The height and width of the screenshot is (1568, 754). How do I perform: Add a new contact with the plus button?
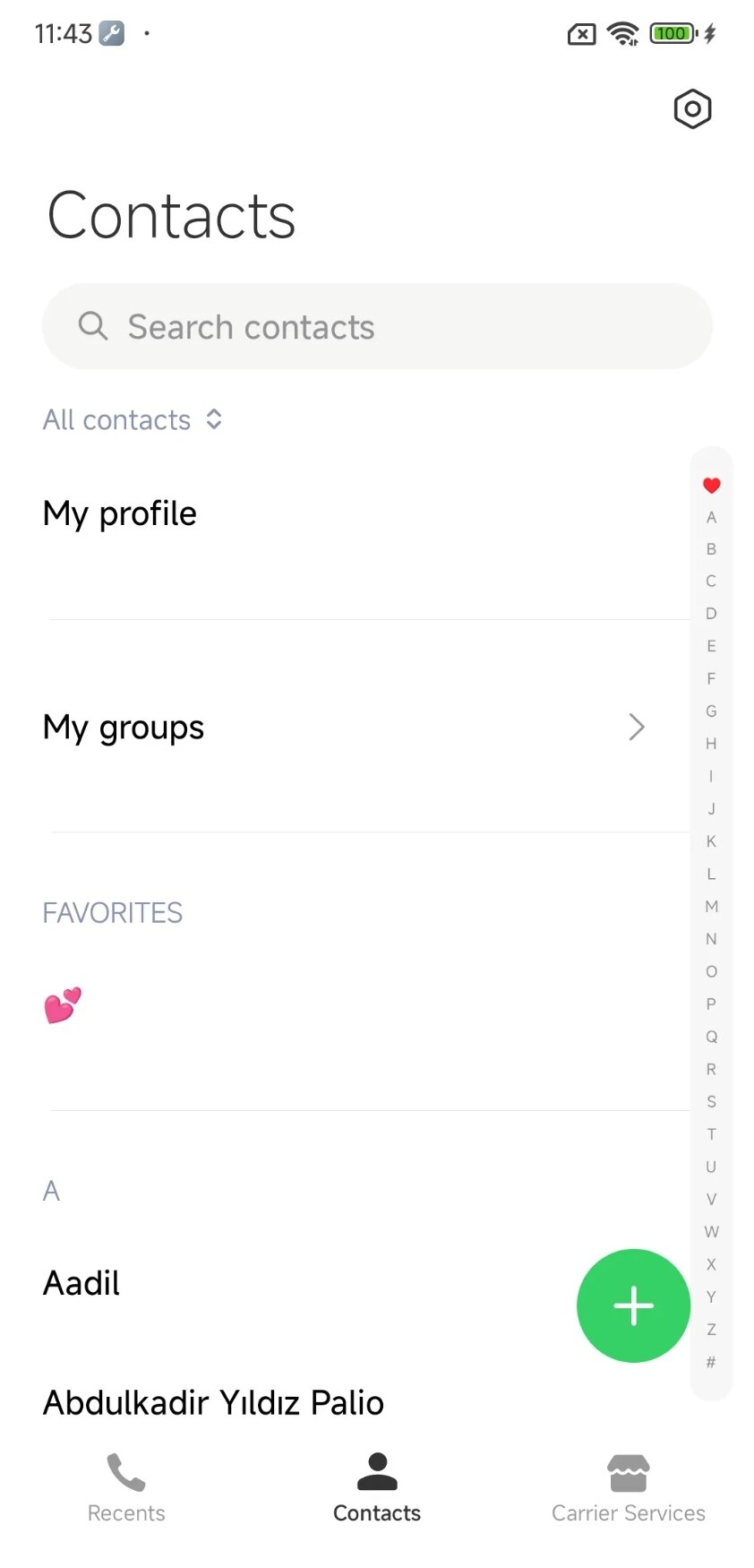(x=633, y=1305)
